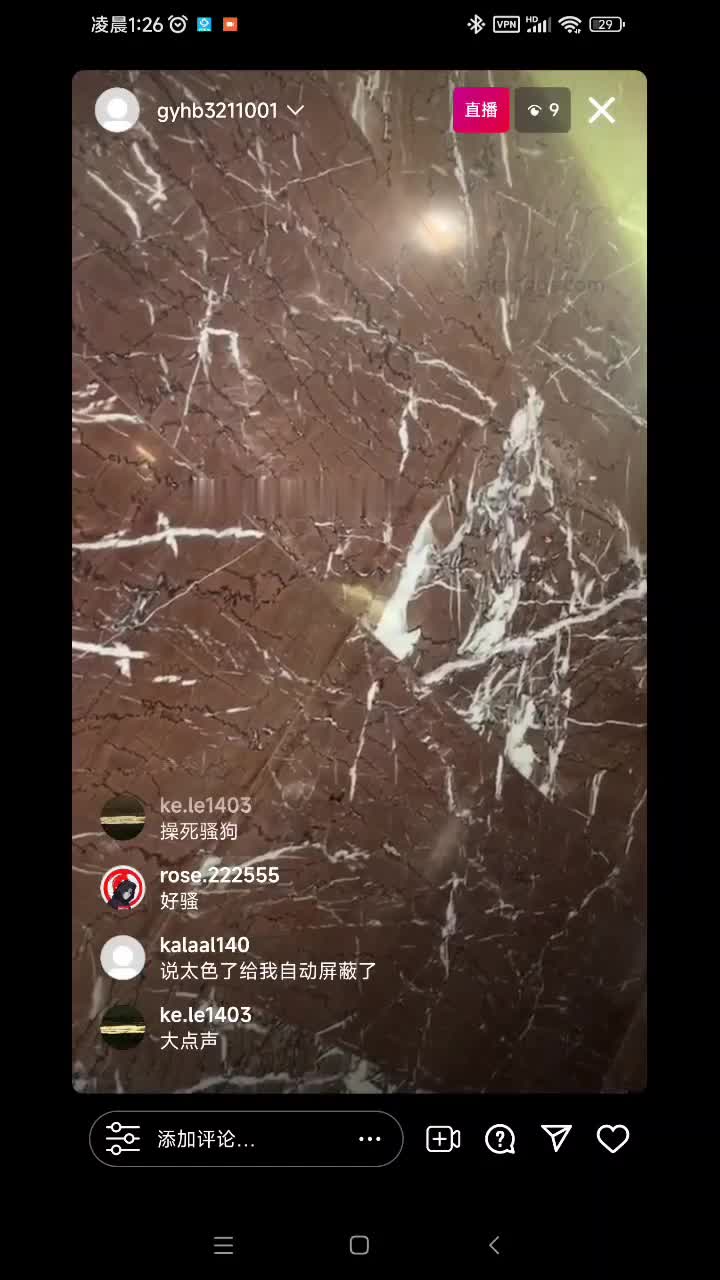Open kalaal140's profile avatar
The image size is (720, 1280).
(123, 958)
